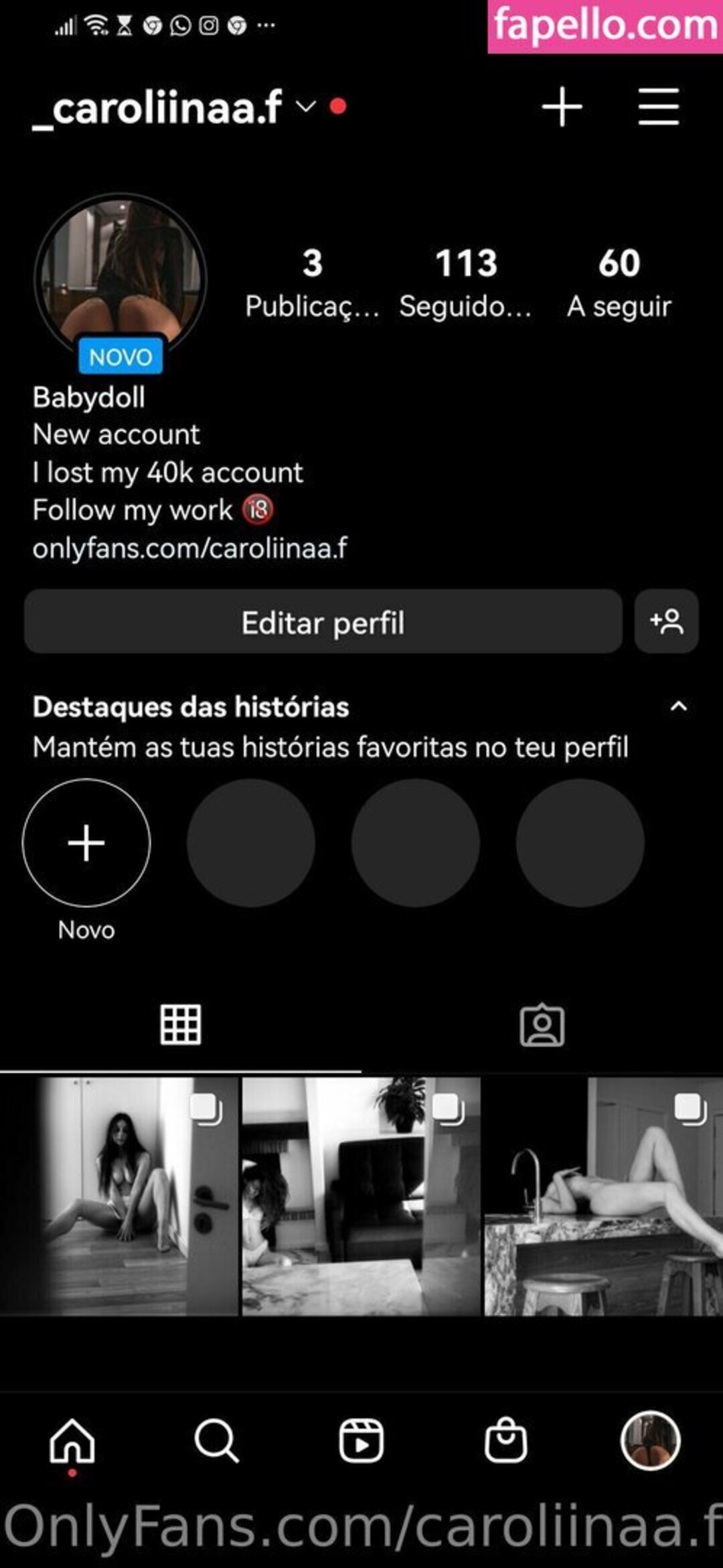The height and width of the screenshot is (1568, 723).
Task: Open the hamburger menu
Action: (x=658, y=106)
